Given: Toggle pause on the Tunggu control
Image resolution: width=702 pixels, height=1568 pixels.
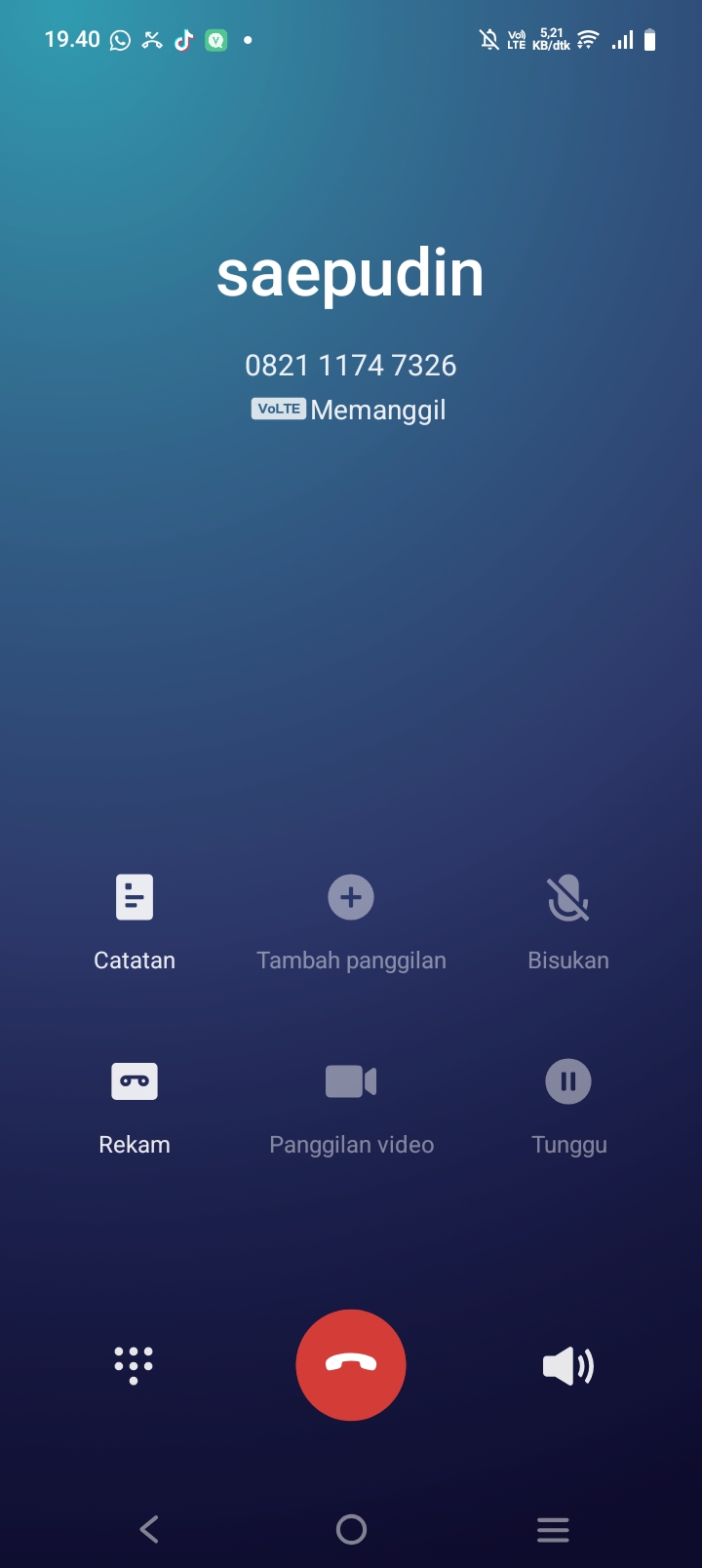Looking at the screenshot, I should 568,1080.
